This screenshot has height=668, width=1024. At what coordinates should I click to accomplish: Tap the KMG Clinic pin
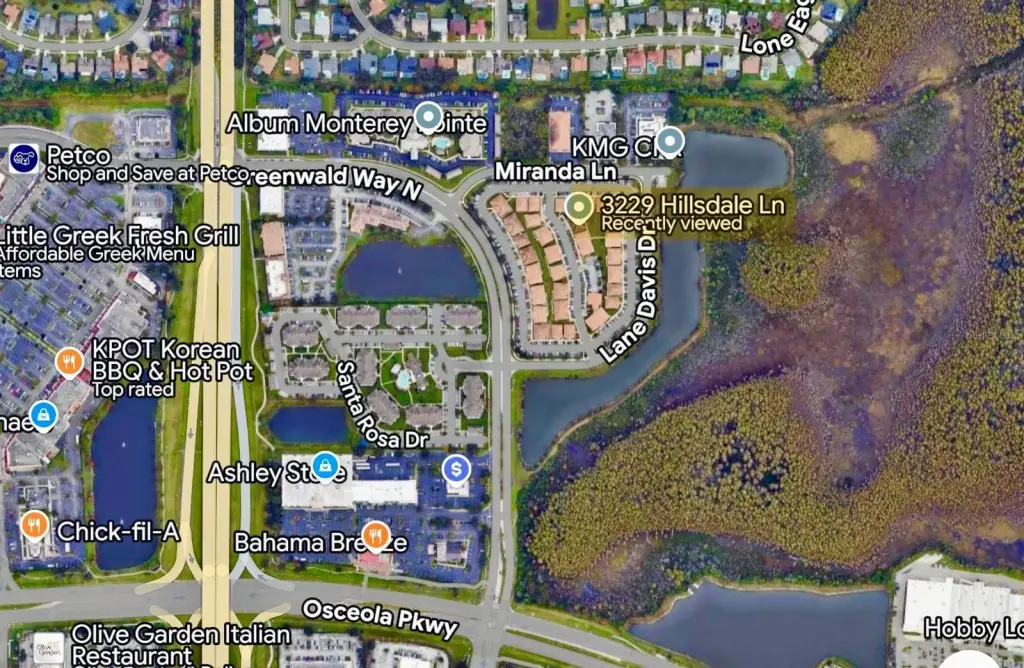coord(669,141)
